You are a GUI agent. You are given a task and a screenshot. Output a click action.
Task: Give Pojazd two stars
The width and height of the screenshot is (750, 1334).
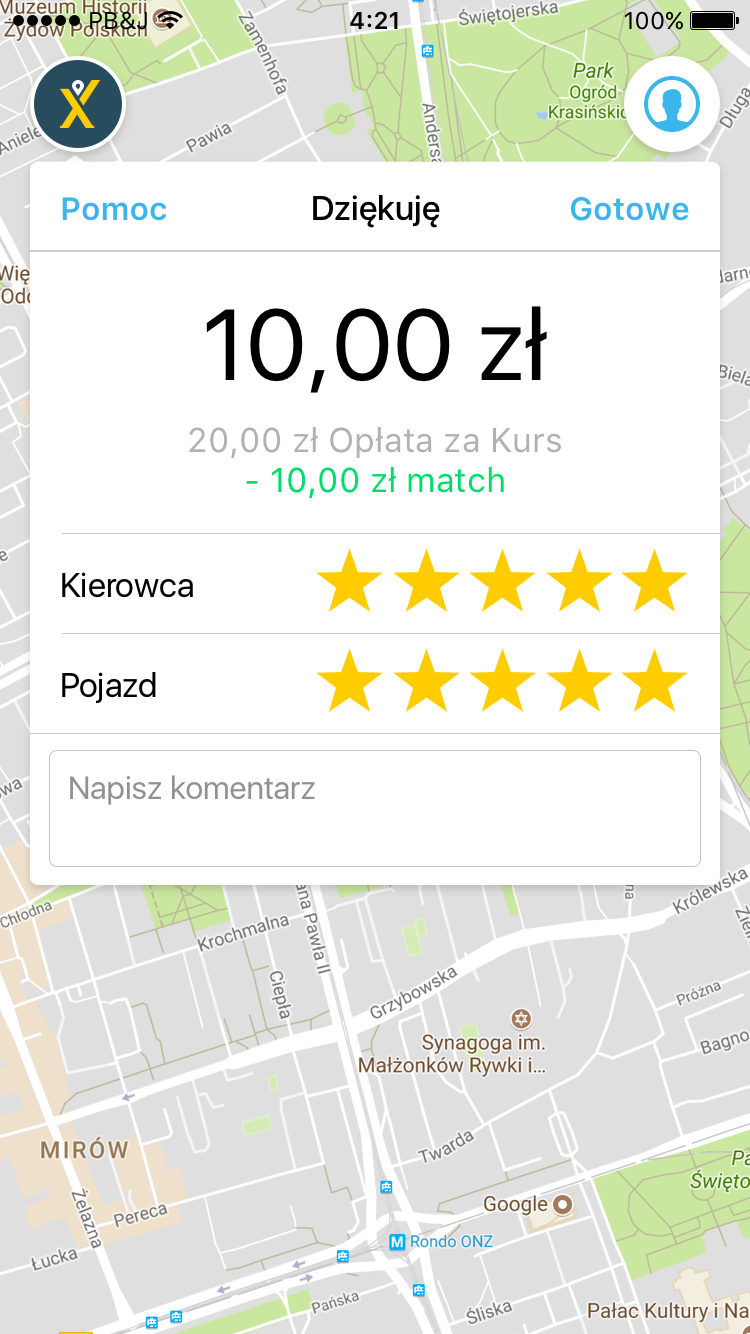point(426,681)
